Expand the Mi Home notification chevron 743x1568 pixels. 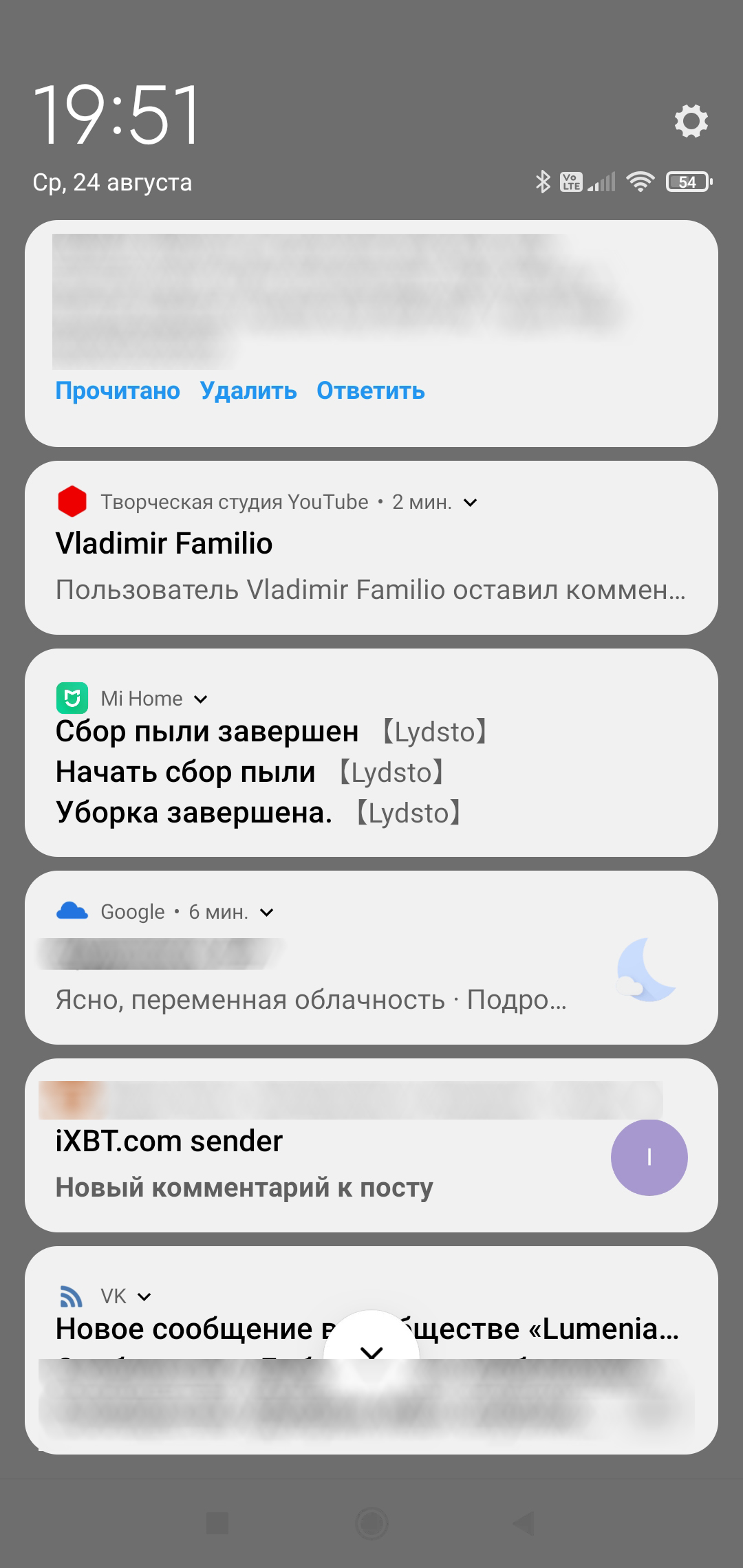pyautogui.click(x=201, y=699)
